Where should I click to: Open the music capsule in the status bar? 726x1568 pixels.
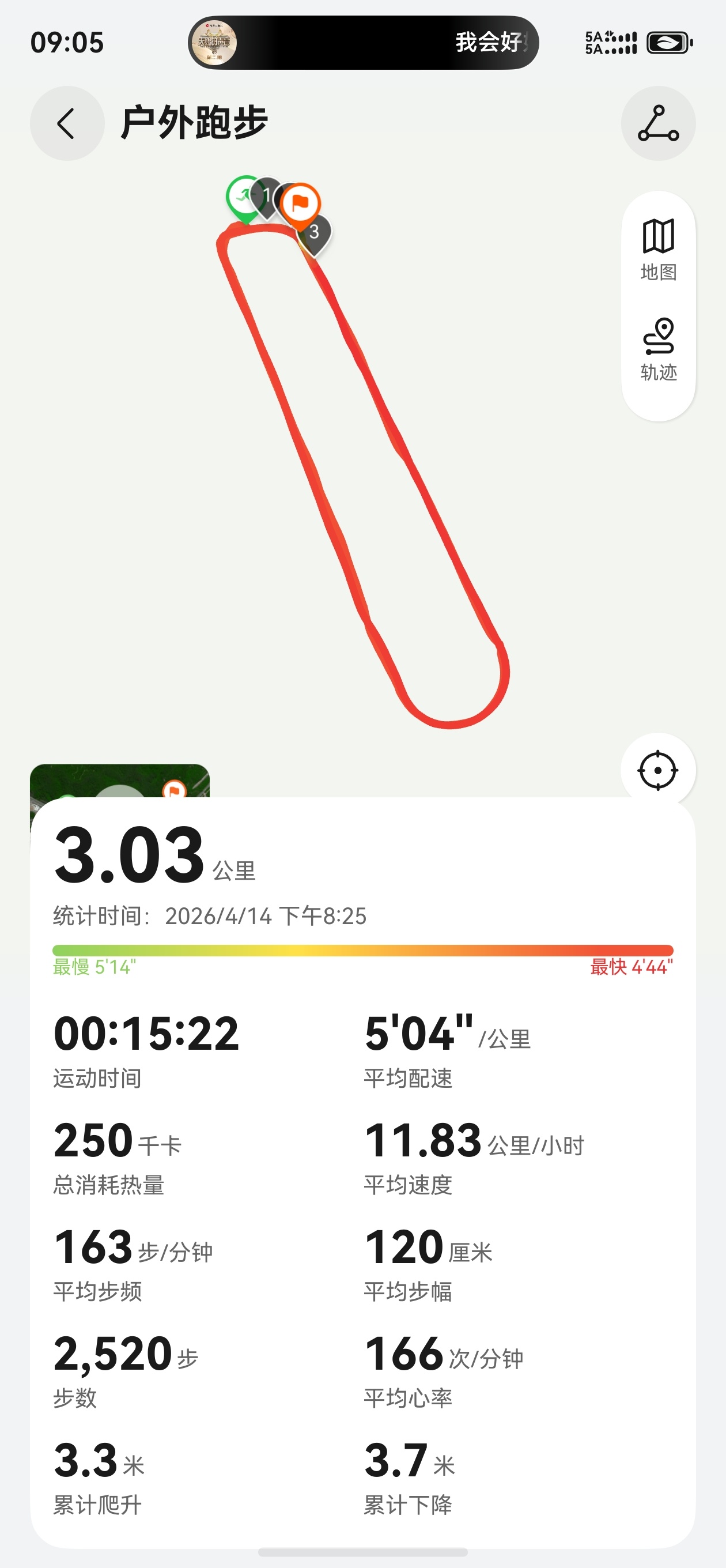364,43
